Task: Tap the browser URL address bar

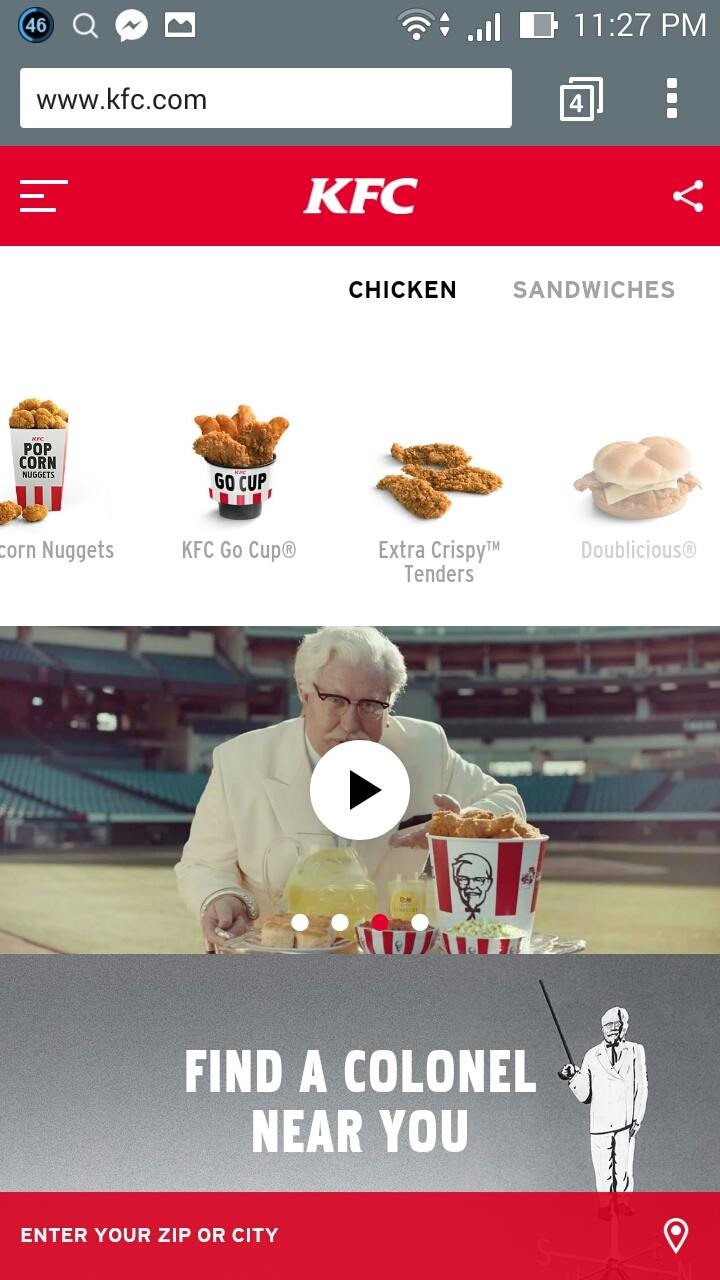Action: (265, 99)
